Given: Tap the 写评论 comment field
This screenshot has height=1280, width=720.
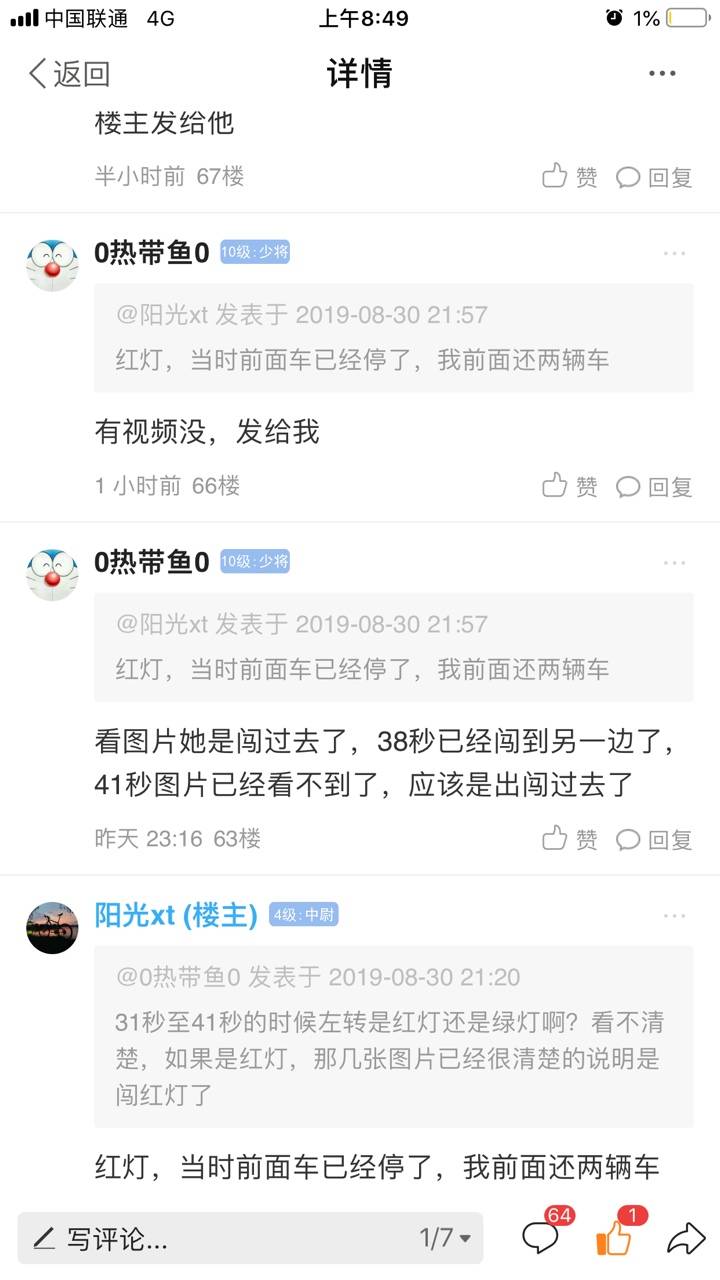Looking at the screenshot, I should (200, 1239).
